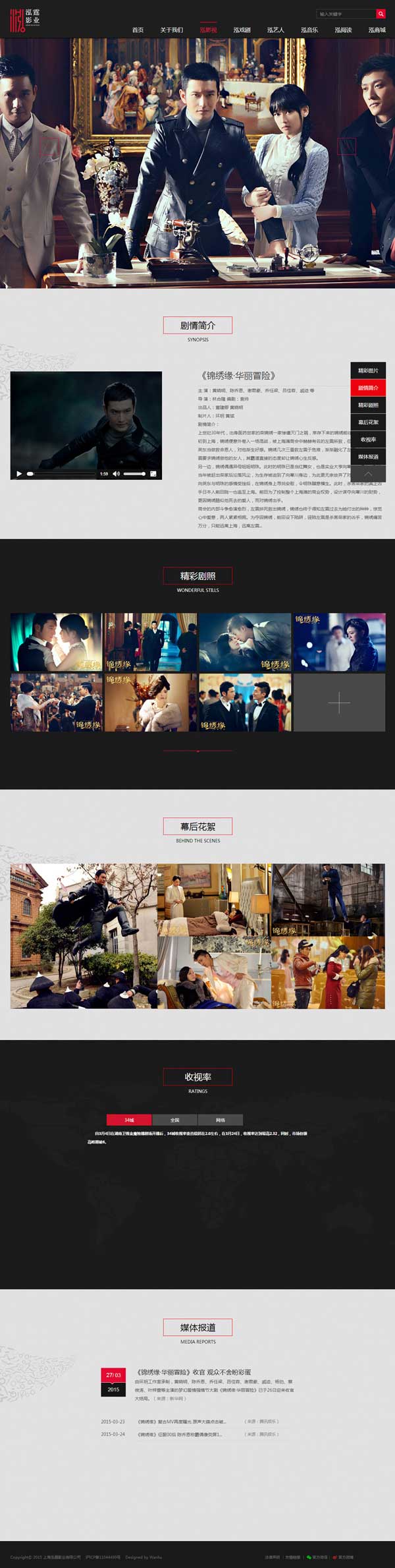Screen dimensions: 395x1568
Task: Open the 关于我们 page
Action: [x=171, y=30]
